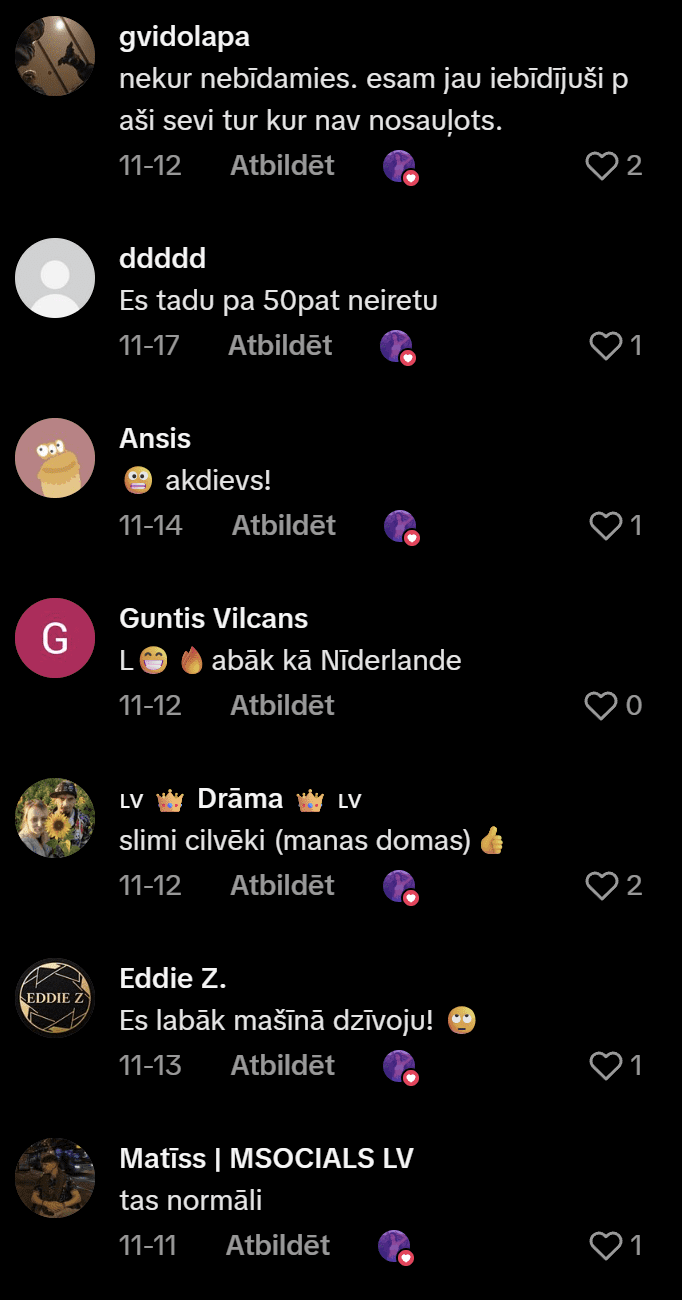The height and width of the screenshot is (1300, 682).
Task: Like Guntis Vilcans' comment
Action: [601, 706]
